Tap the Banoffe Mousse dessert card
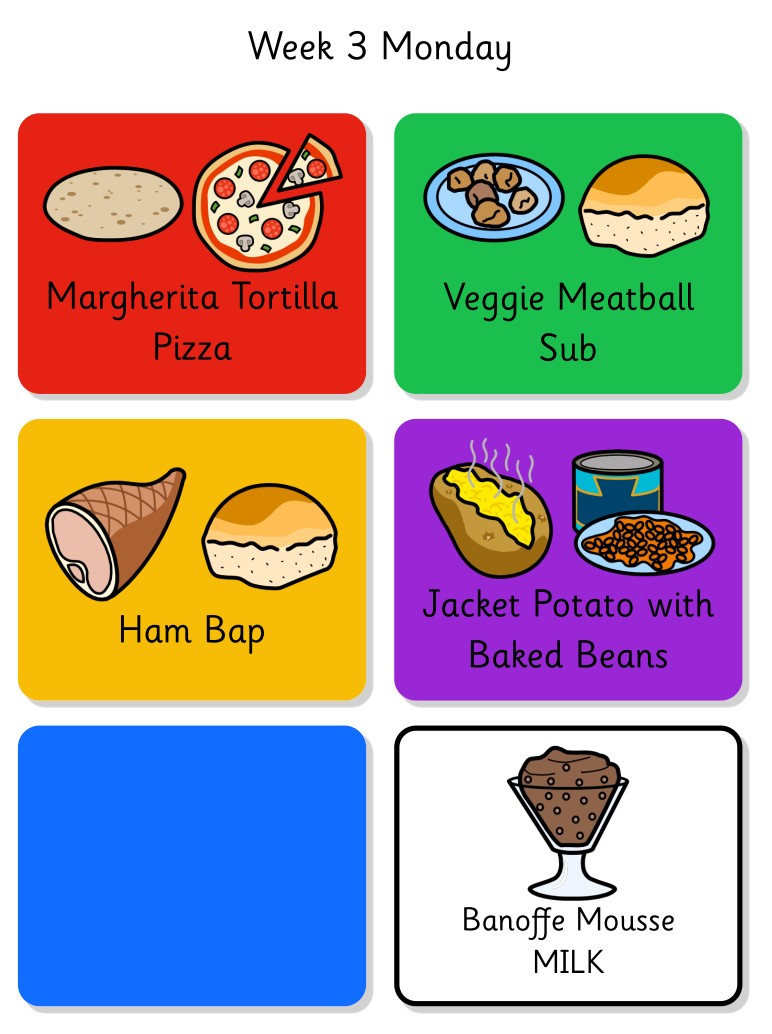The width and height of the screenshot is (772, 1034). (x=568, y=865)
